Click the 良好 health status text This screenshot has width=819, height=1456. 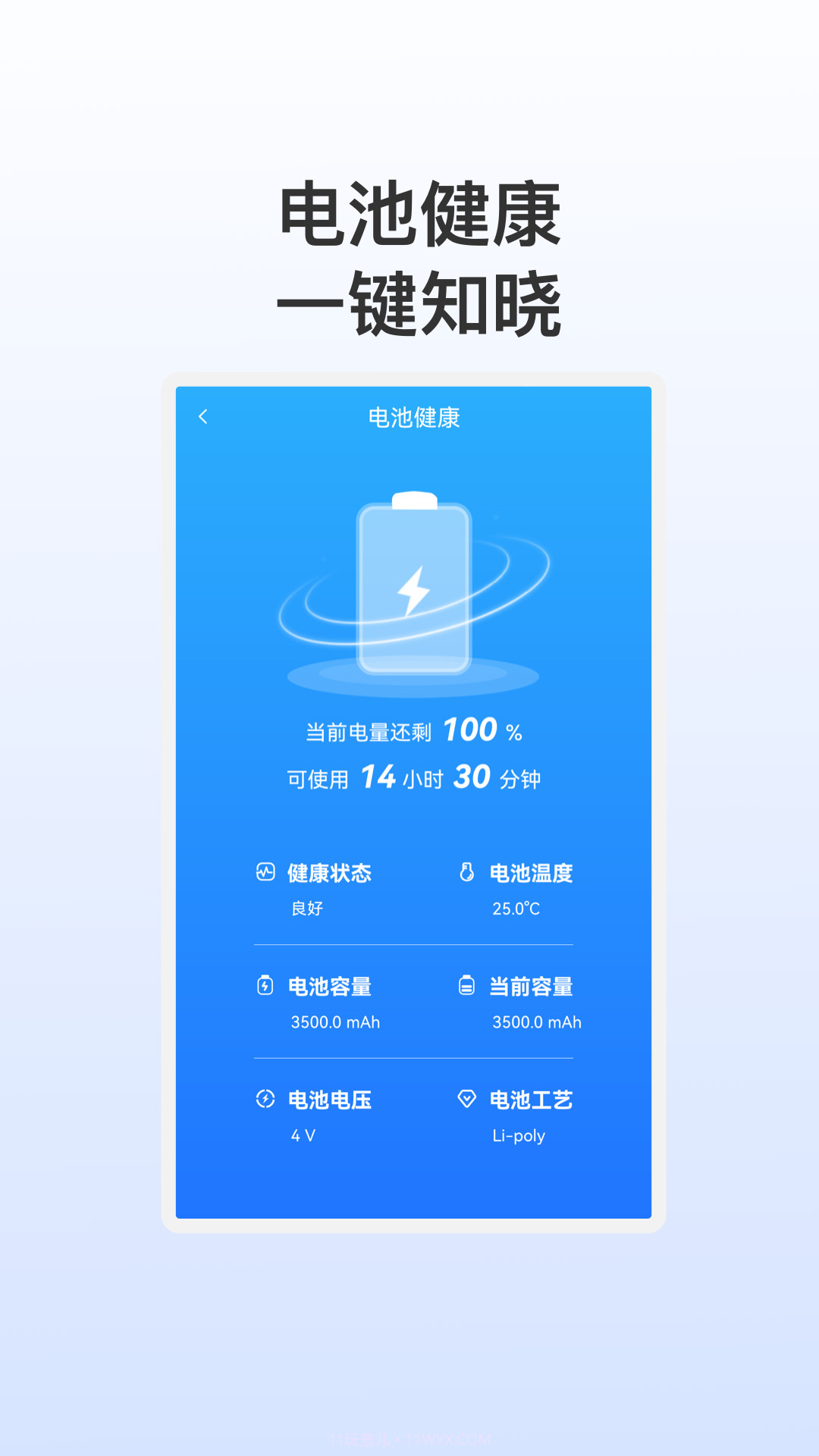pyautogui.click(x=306, y=908)
